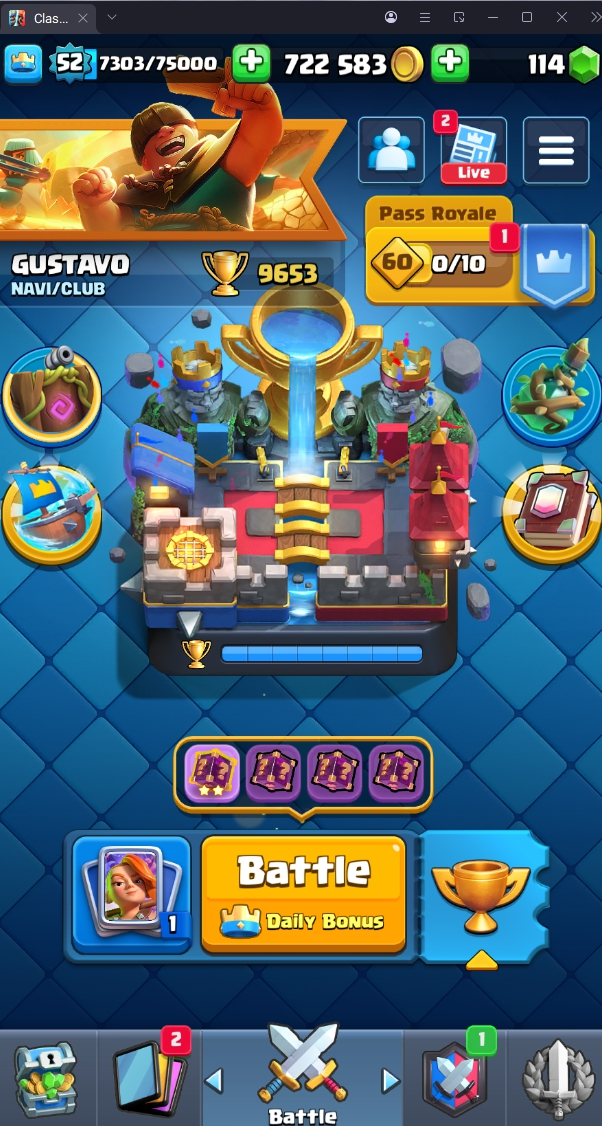The image size is (602, 1126).
Task: Open the boat event icon
Action: 50,512
